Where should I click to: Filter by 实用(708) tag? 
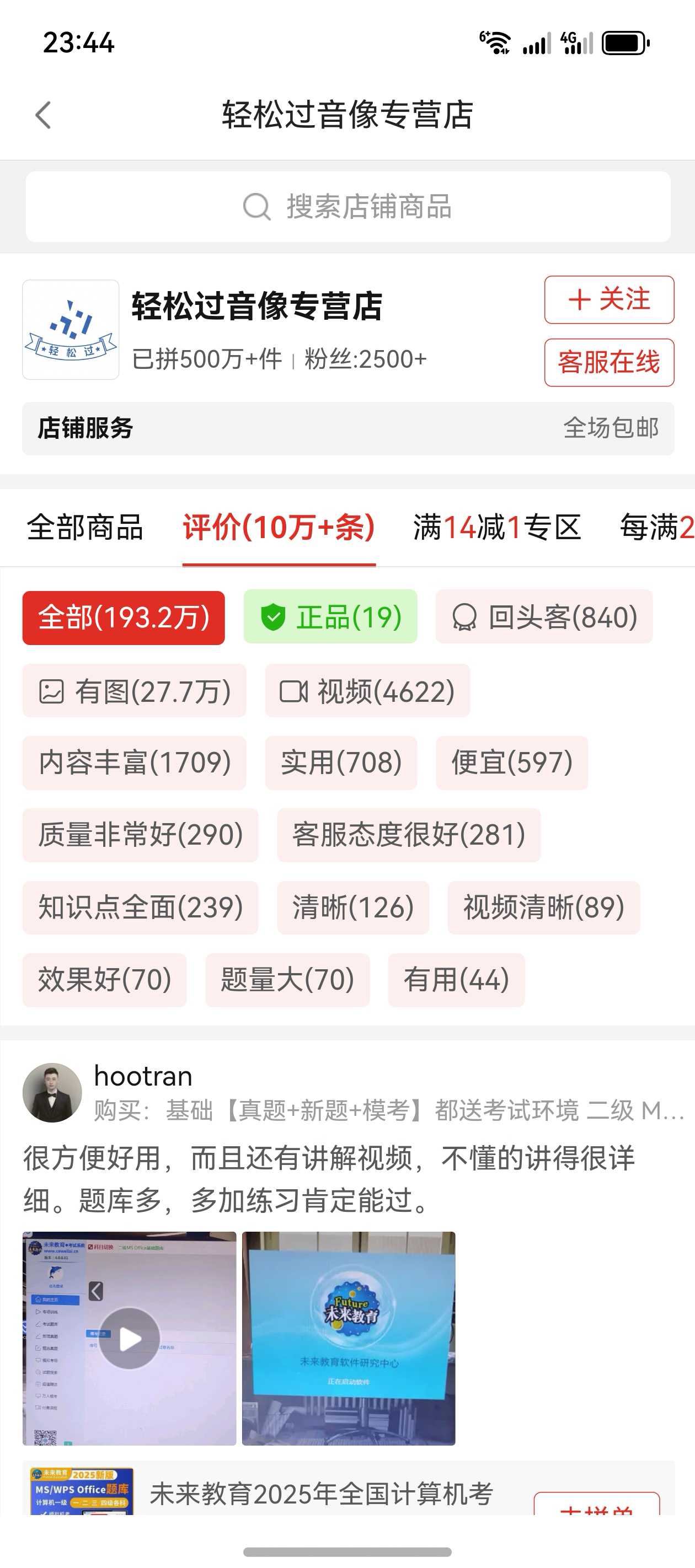[x=340, y=762]
